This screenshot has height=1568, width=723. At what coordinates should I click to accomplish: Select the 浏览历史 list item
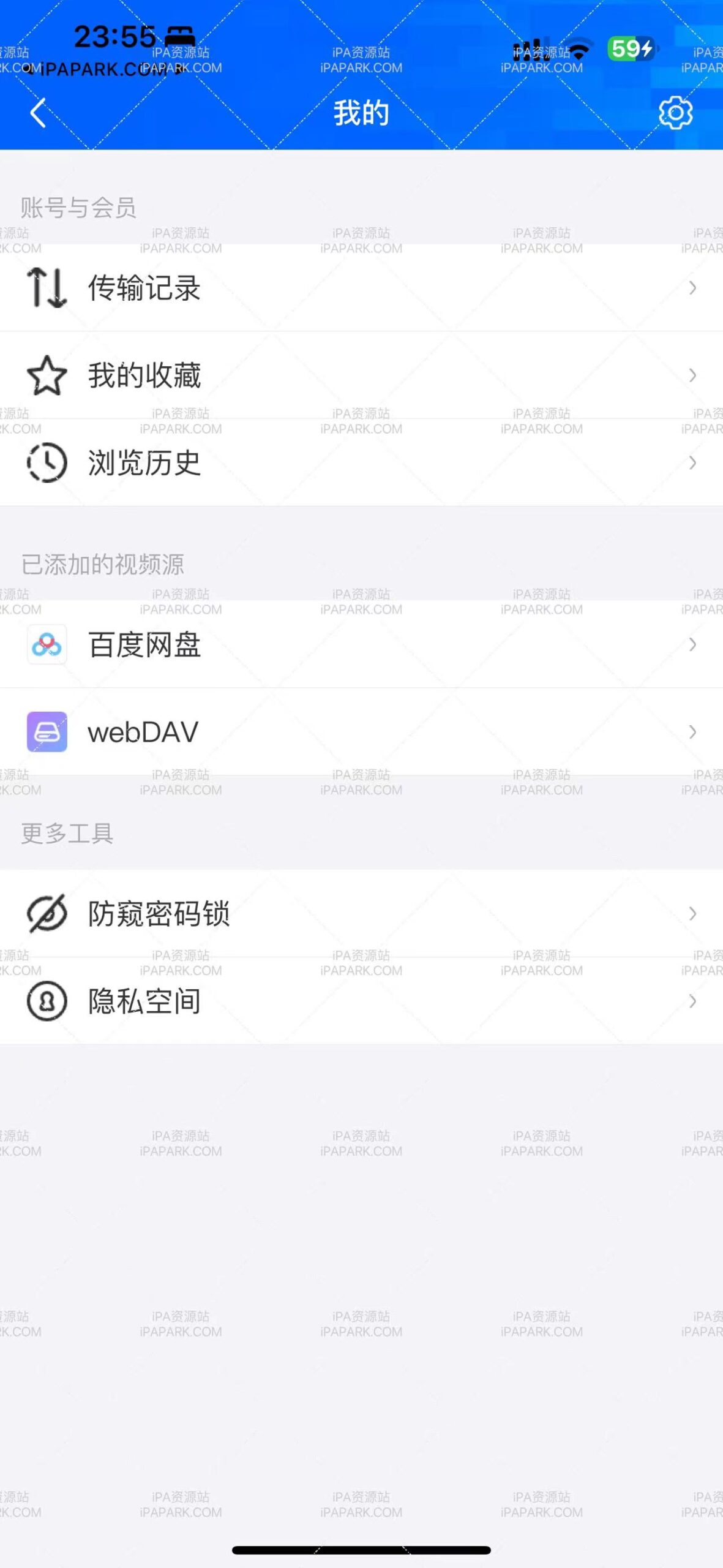tap(143, 464)
